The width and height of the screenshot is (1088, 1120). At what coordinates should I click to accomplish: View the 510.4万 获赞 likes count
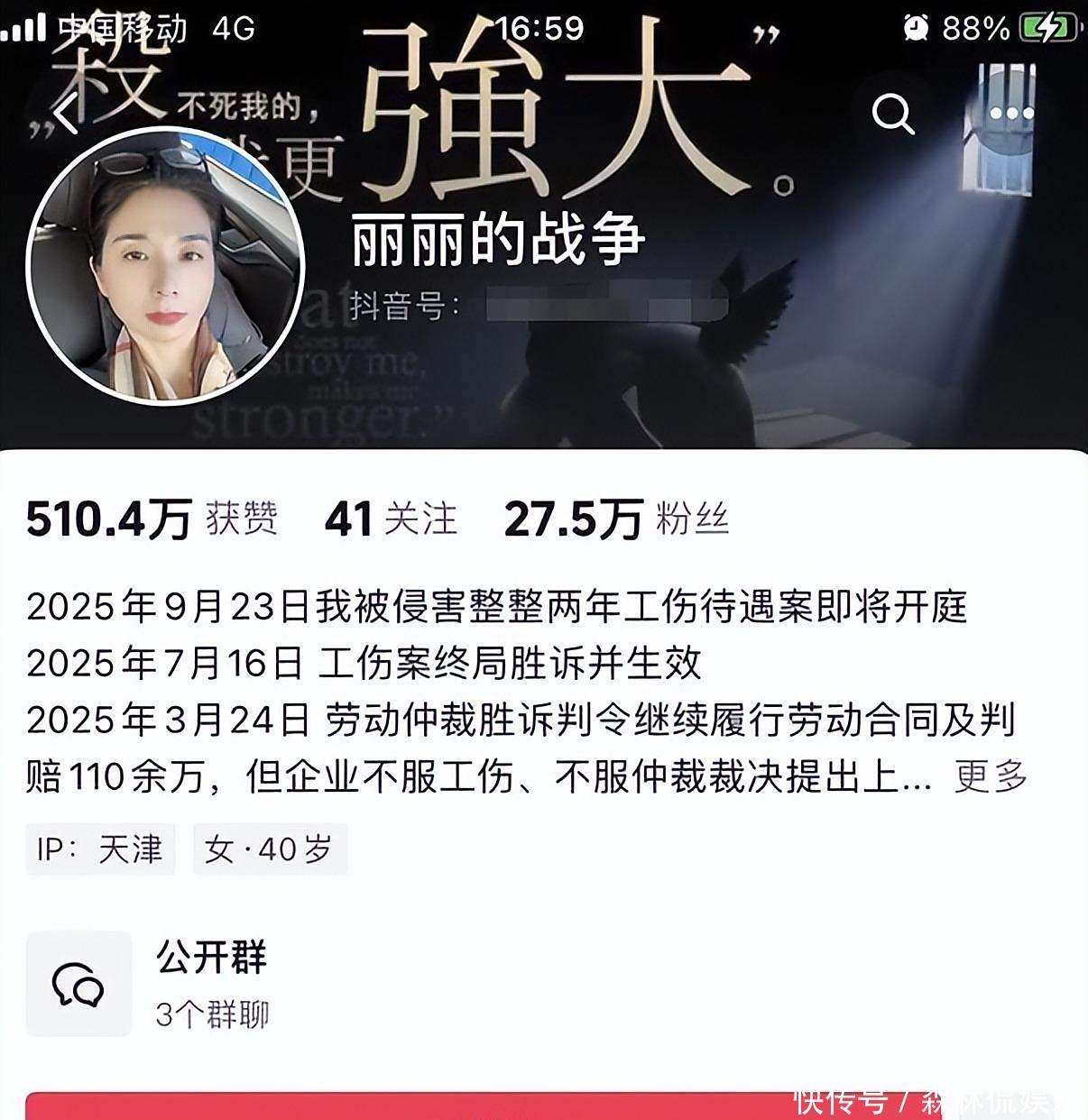point(152,519)
